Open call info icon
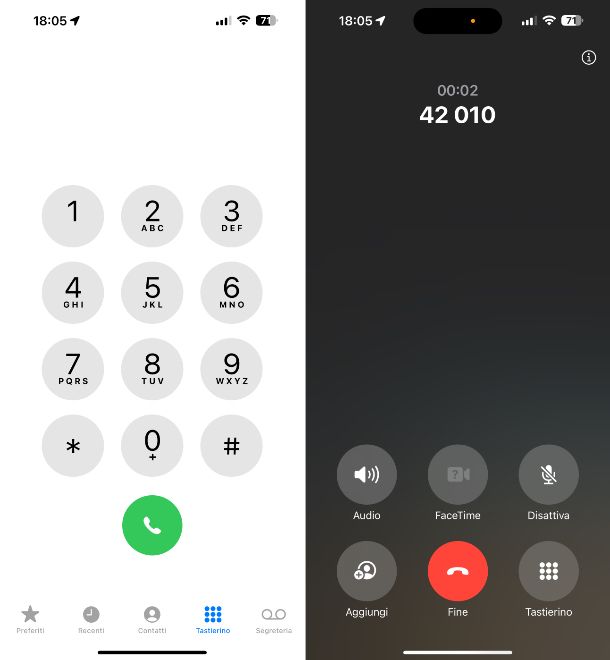Screen dimensions: 610x660 pyautogui.click(x=588, y=58)
